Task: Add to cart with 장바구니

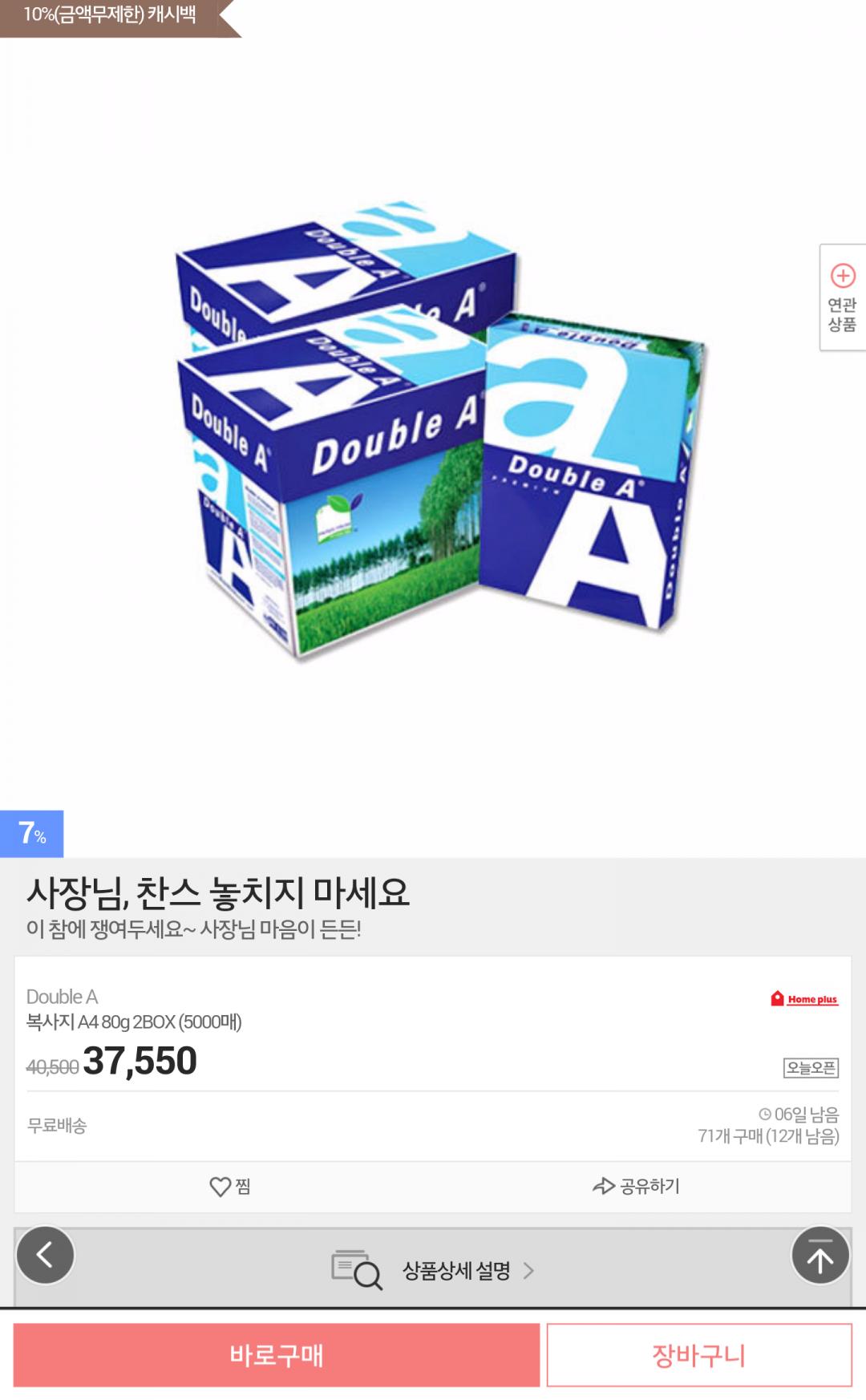Action: pyautogui.click(x=698, y=1355)
